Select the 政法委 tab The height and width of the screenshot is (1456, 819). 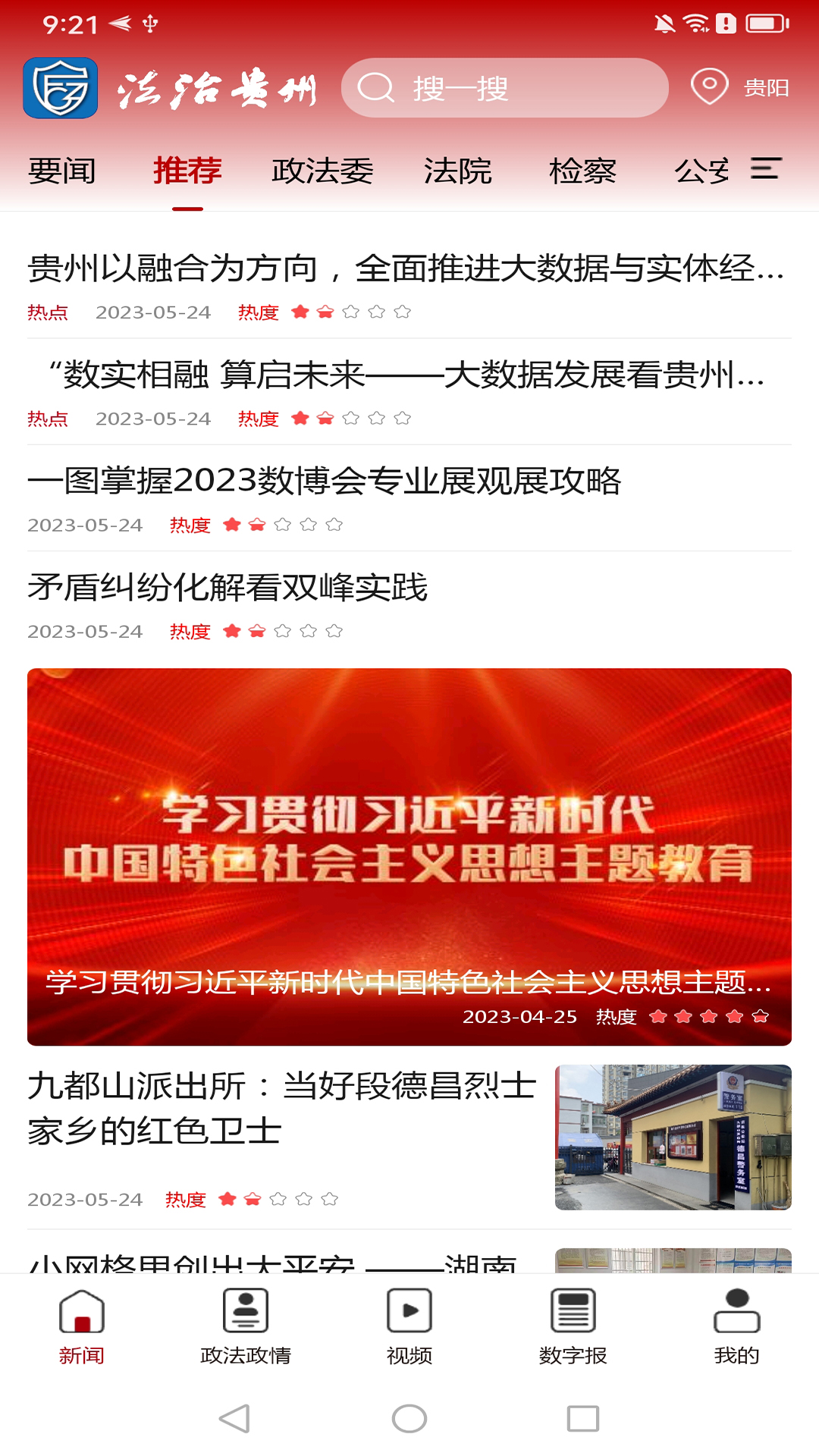click(322, 171)
